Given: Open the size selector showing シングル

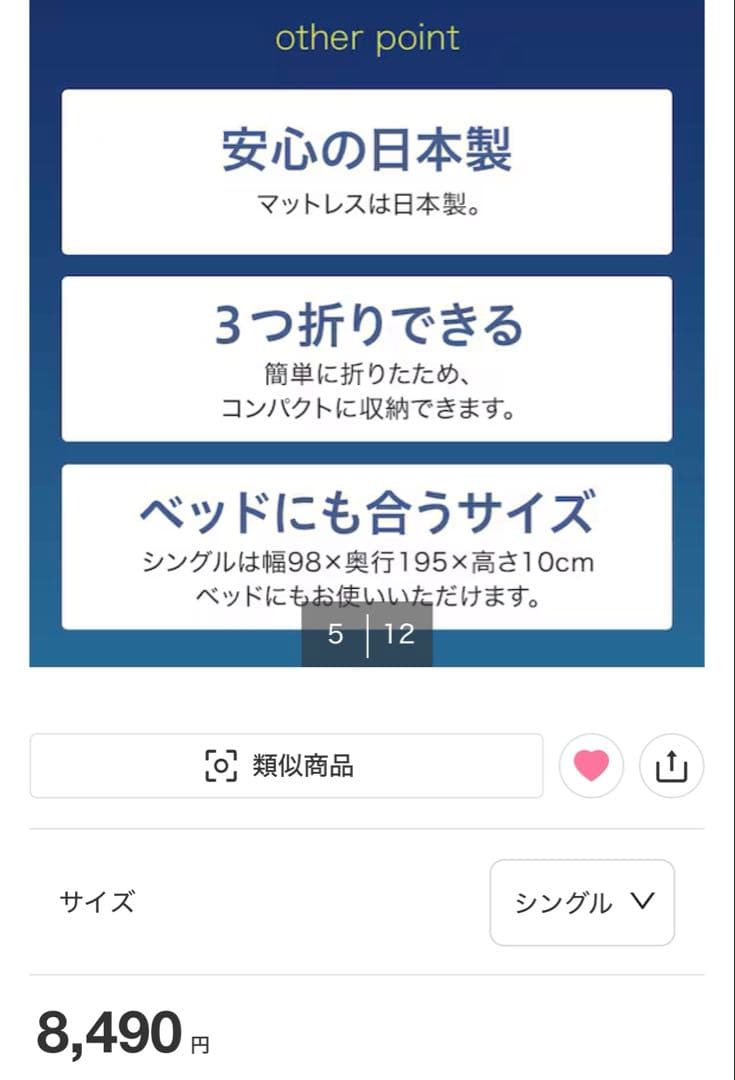Looking at the screenshot, I should pyautogui.click(x=582, y=903).
